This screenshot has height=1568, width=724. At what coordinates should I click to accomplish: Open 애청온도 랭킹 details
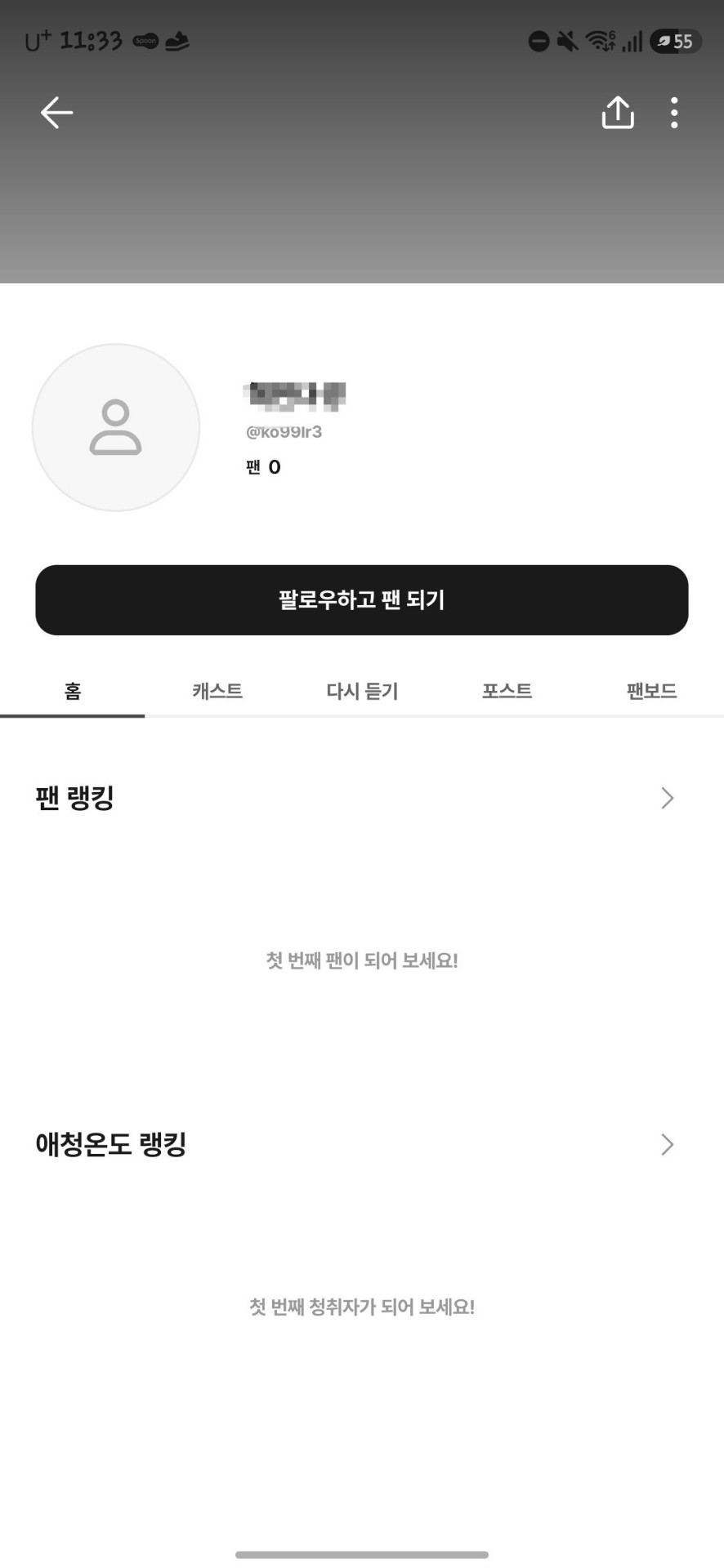point(668,1144)
